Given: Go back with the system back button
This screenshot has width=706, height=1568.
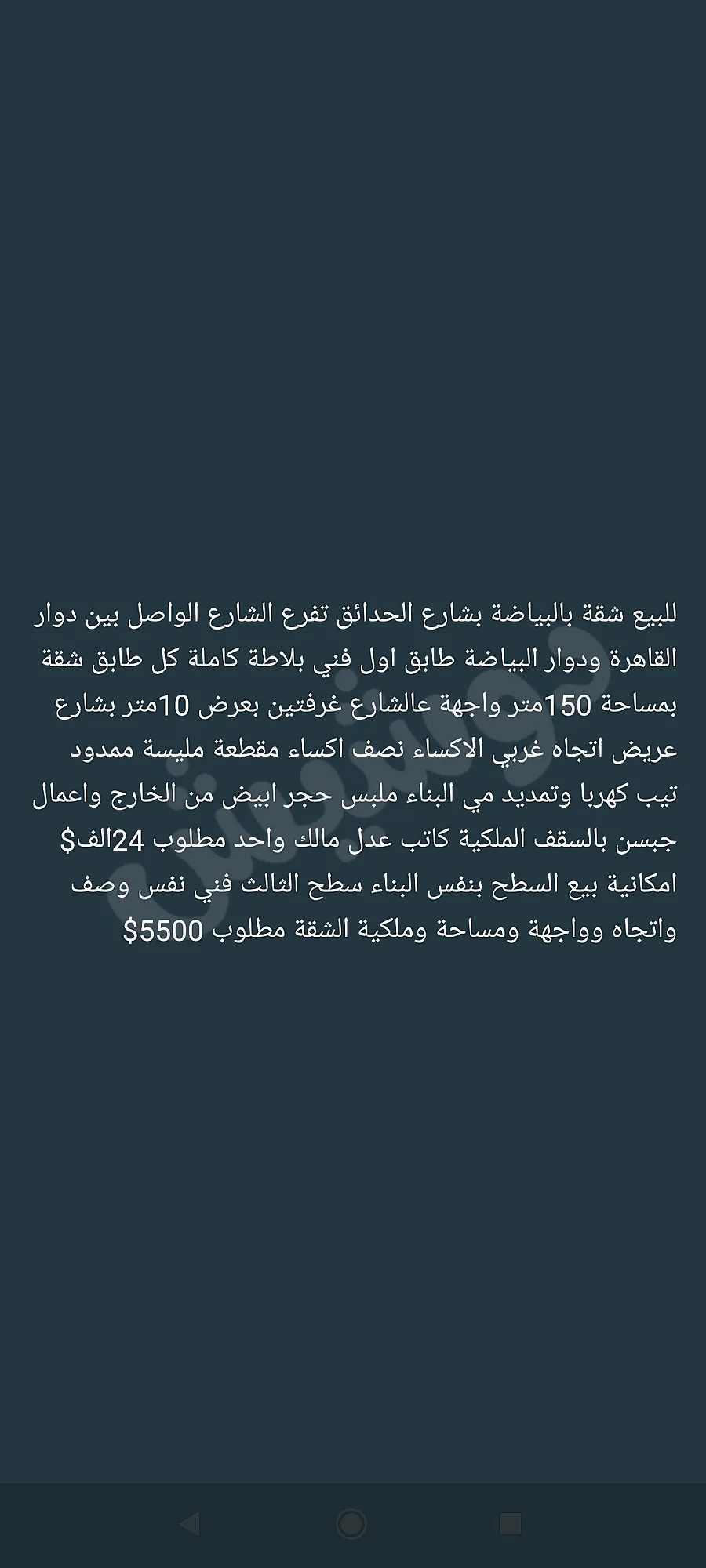Looking at the screenshot, I should 189,1523.
